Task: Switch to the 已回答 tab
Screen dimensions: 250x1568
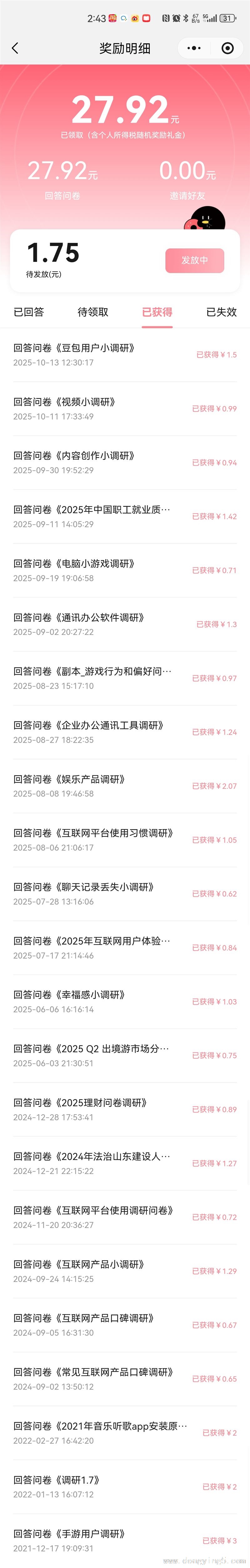Action: (x=29, y=312)
